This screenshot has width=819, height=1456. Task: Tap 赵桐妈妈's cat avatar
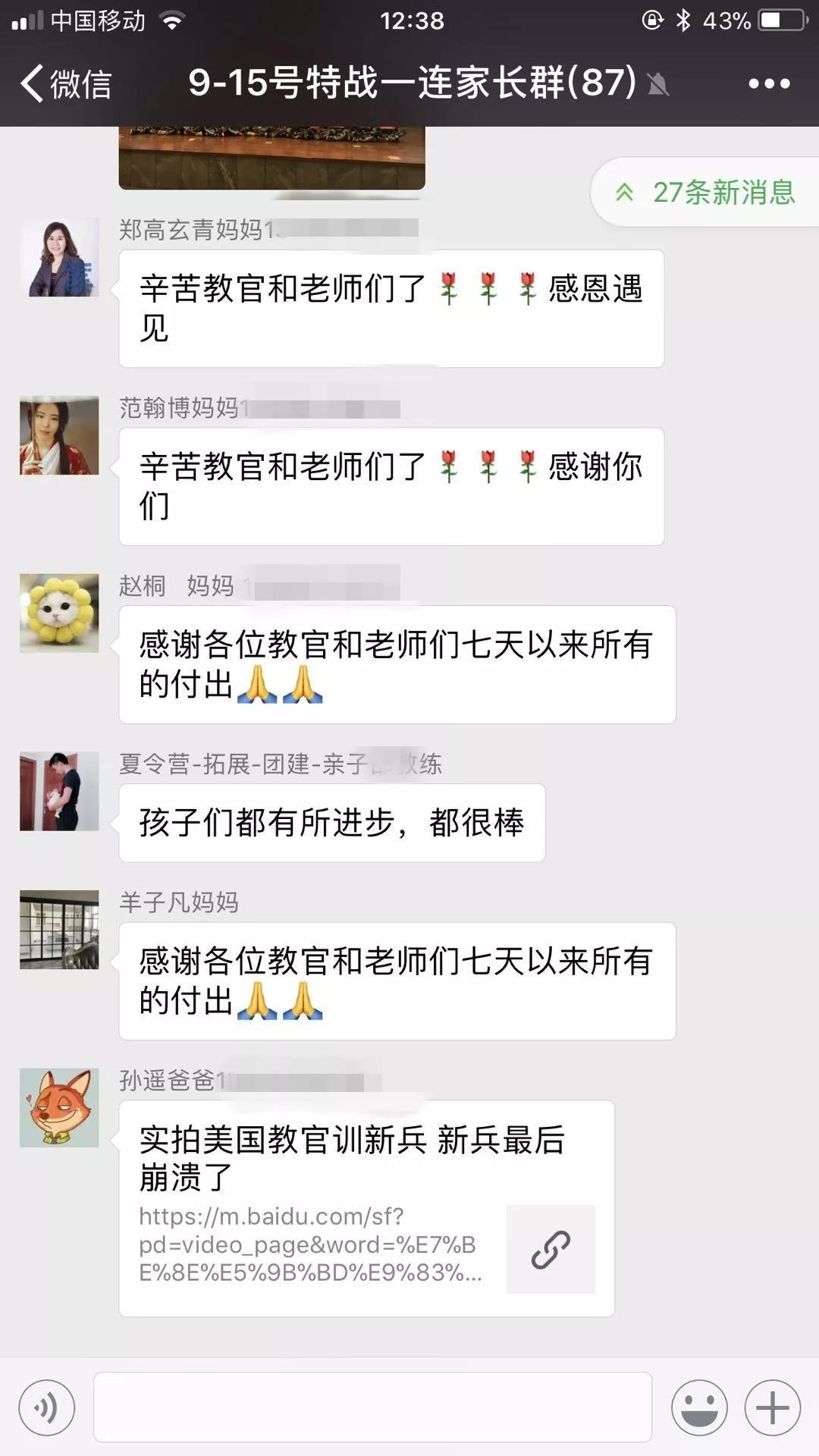tap(59, 613)
